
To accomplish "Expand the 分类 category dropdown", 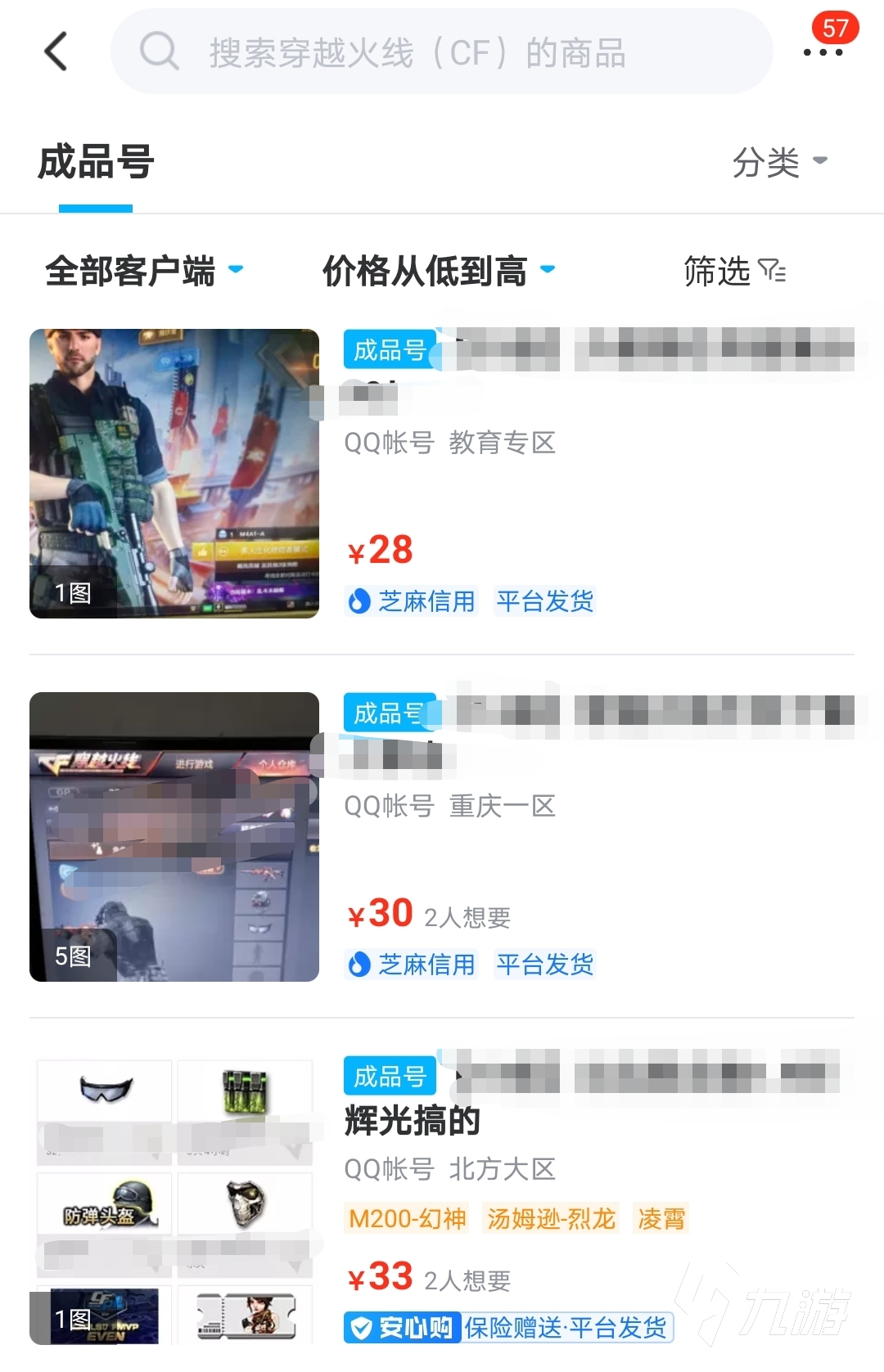I will tap(779, 161).
